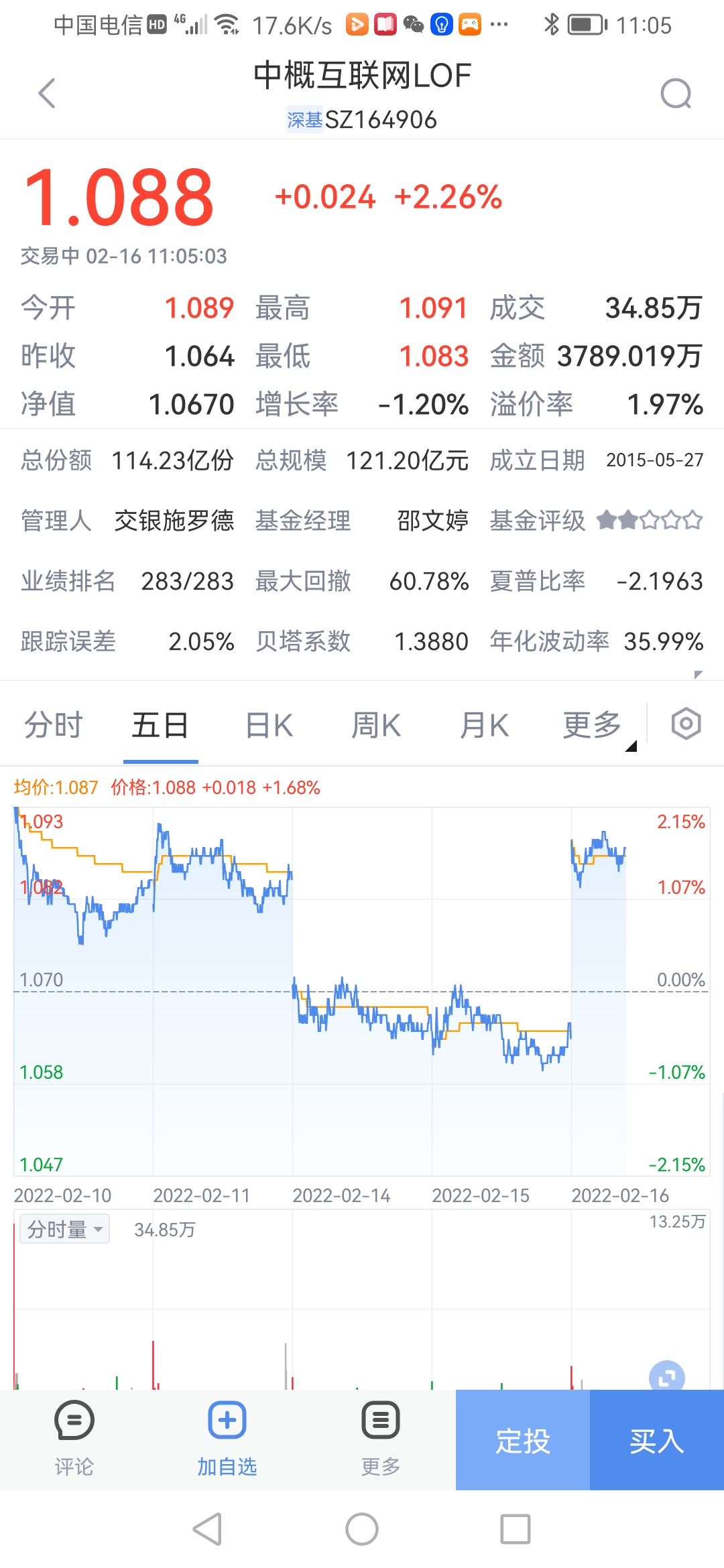The image size is (724, 1568).
Task: Open the 分时量 indicator dropdown
Action: pos(65,1230)
